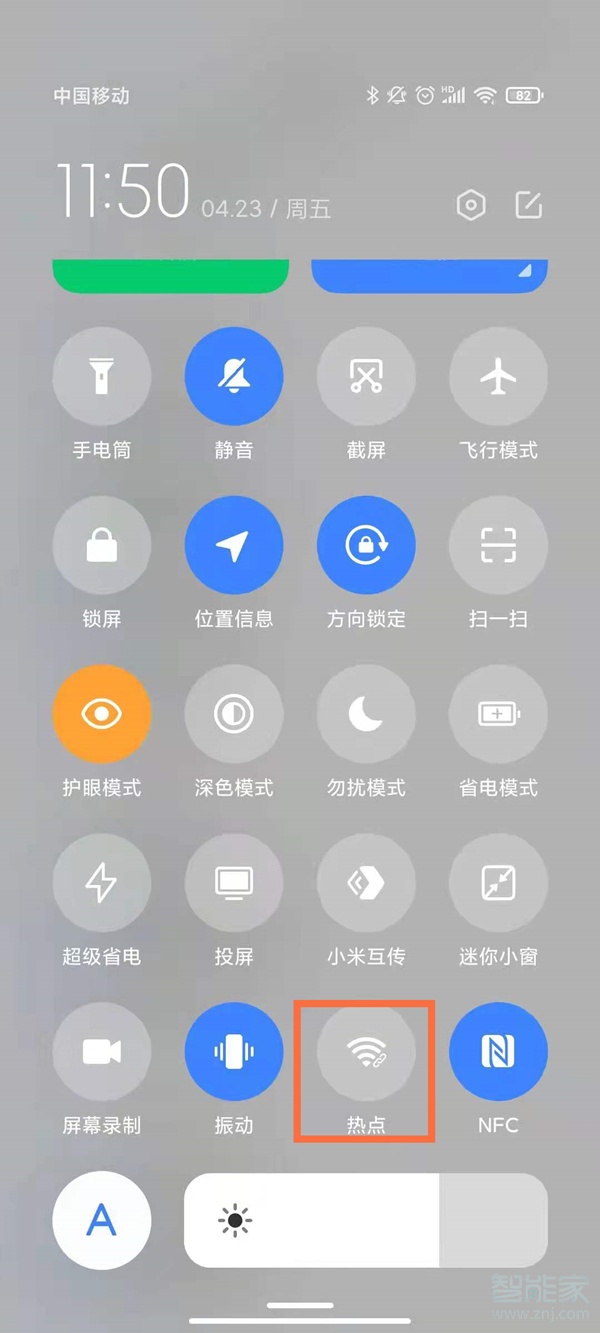Turn on do not disturb (勿扰模式)
This screenshot has width=600, height=1333.
coord(366,714)
